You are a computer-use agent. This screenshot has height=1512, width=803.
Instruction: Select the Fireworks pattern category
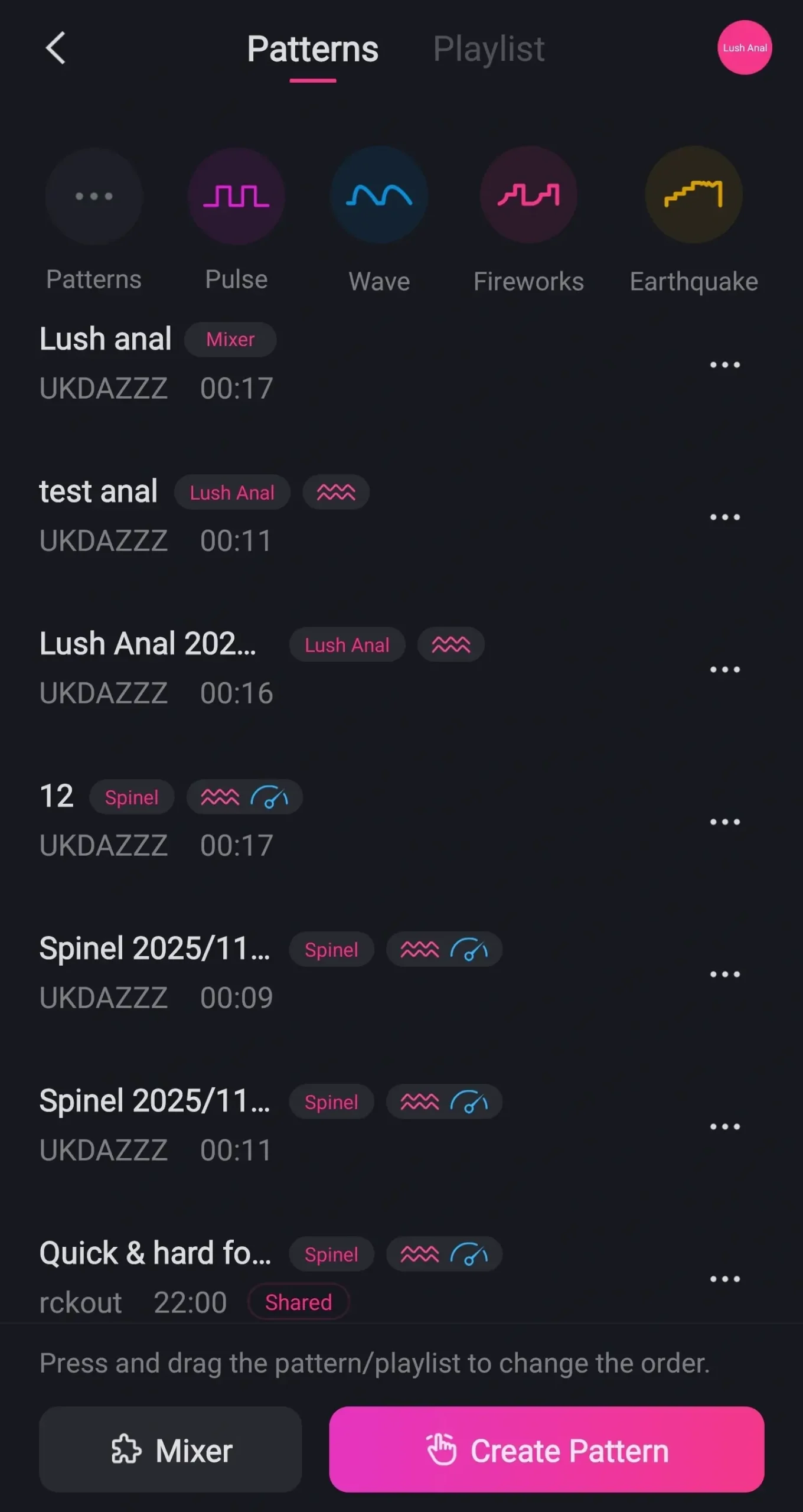(528, 195)
